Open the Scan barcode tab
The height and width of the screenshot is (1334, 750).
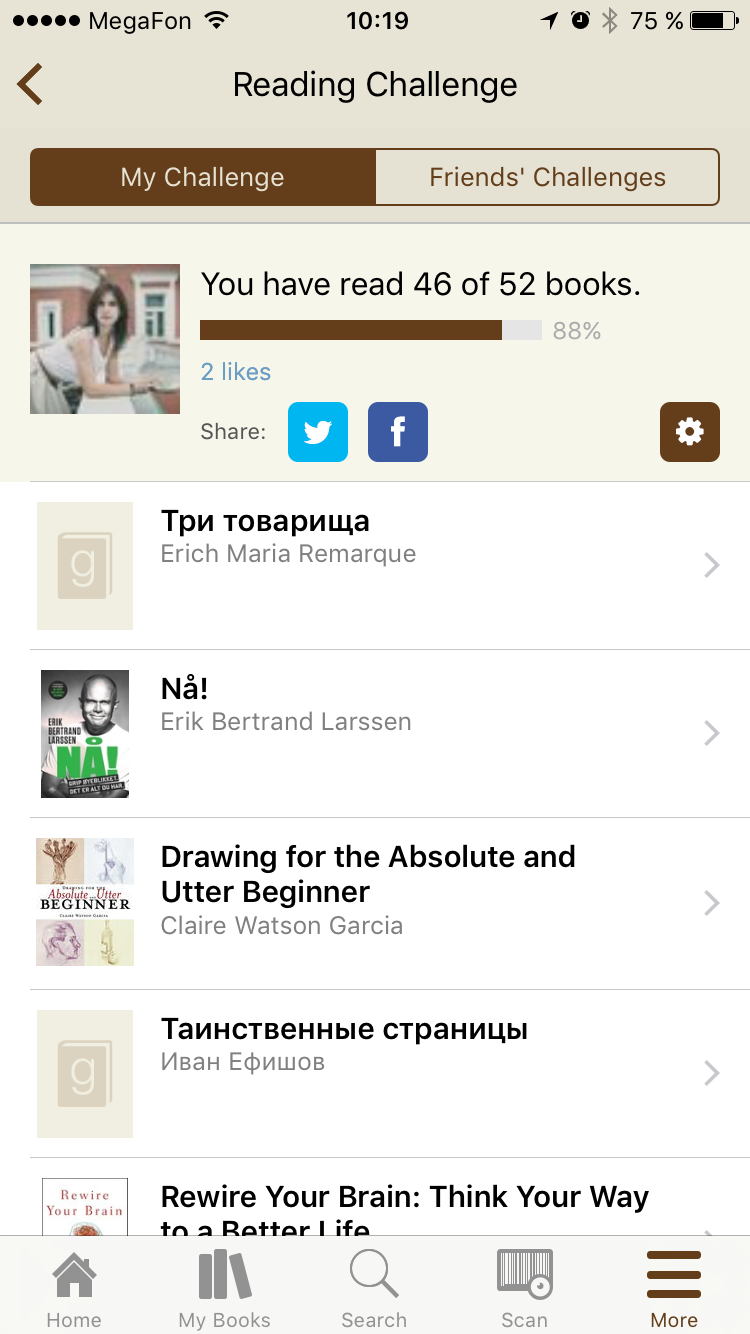click(x=524, y=1290)
